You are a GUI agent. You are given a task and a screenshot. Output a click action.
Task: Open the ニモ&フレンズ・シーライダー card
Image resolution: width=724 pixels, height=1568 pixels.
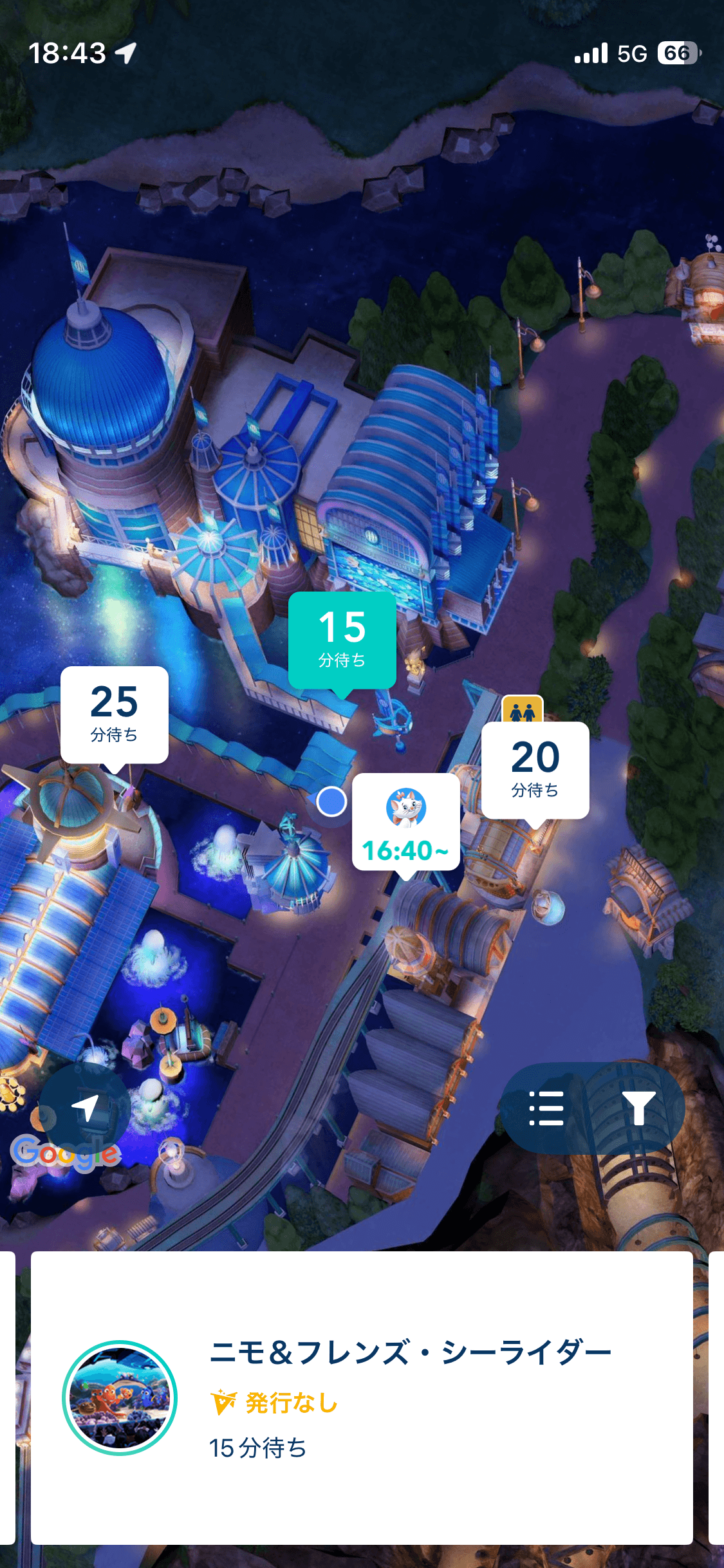coord(362,1398)
